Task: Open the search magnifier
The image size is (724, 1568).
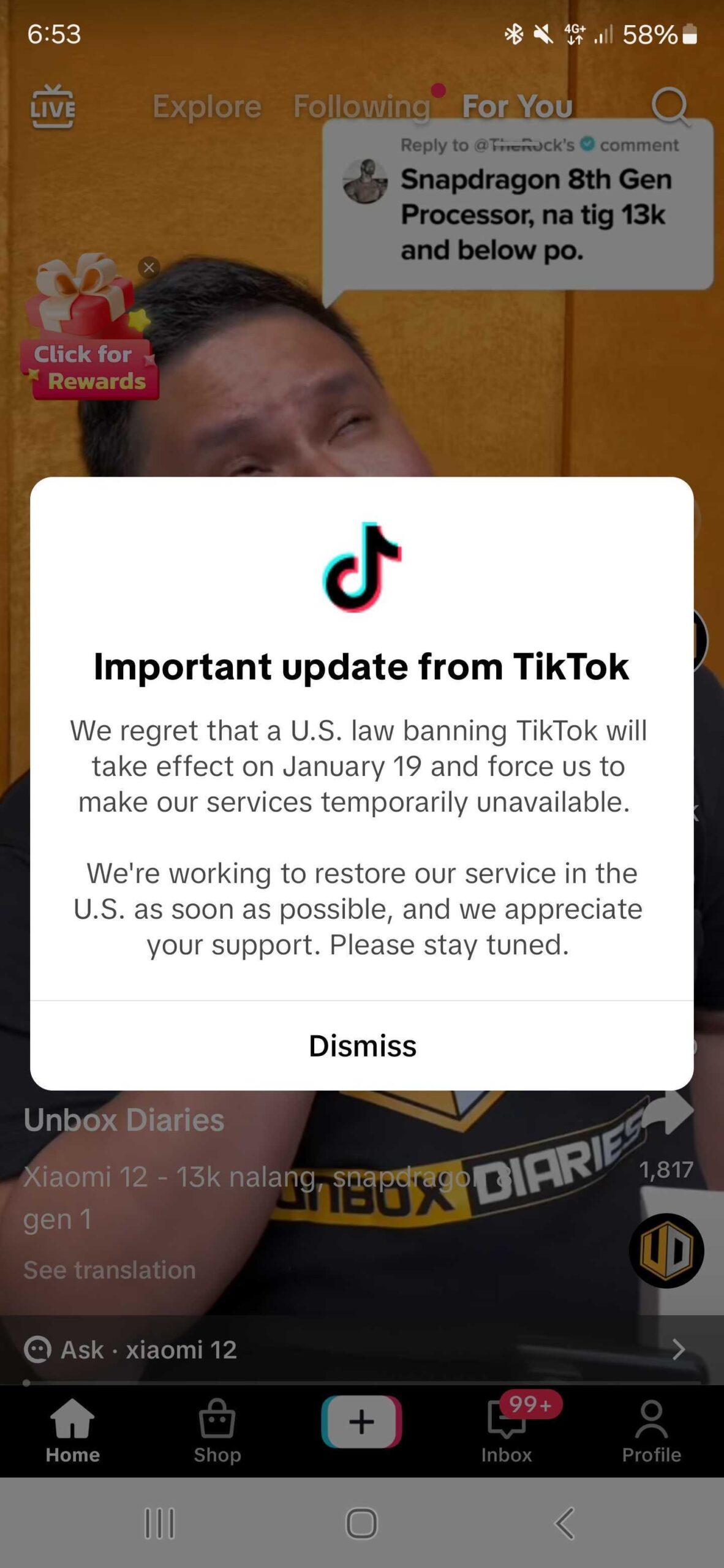Action: click(x=670, y=107)
